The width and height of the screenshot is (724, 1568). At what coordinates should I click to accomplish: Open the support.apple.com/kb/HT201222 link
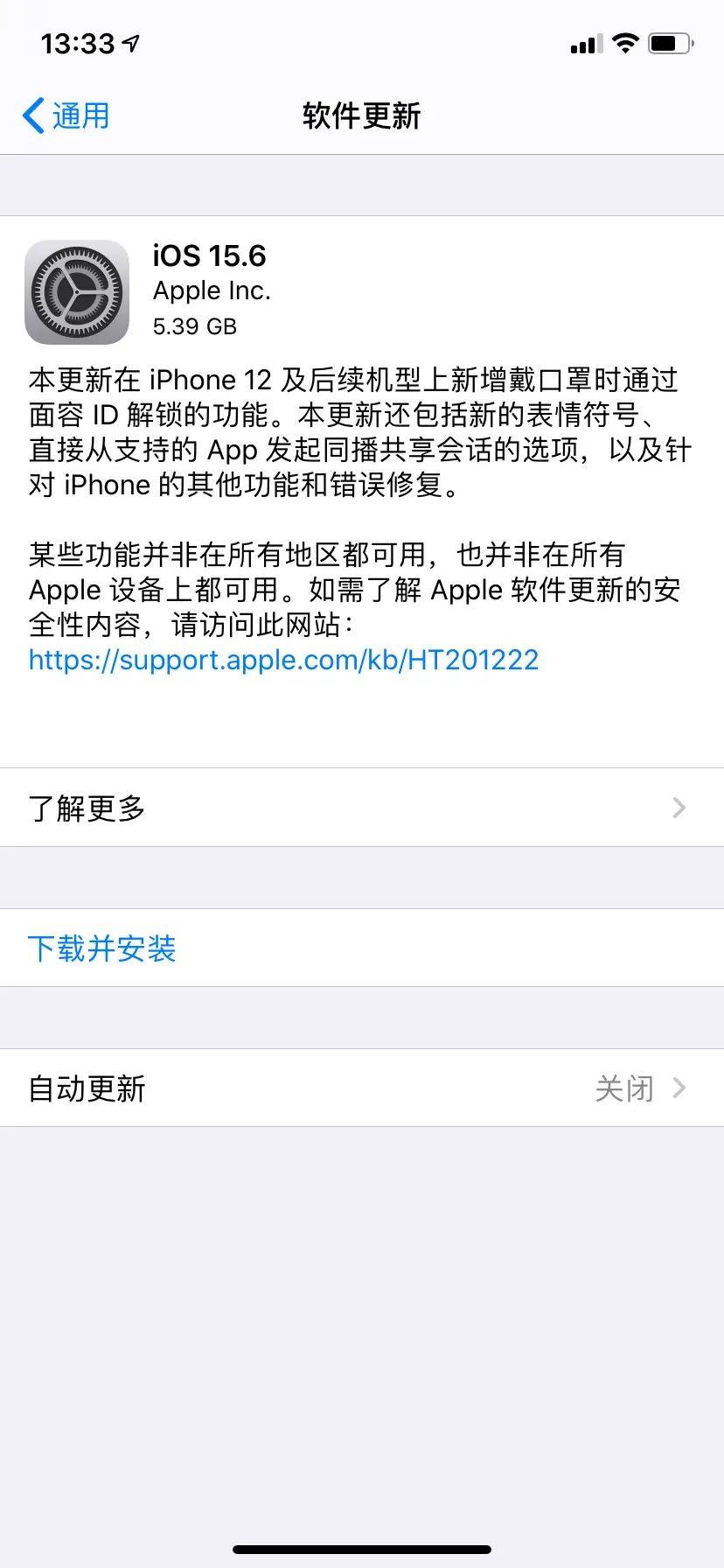[283, 659]
